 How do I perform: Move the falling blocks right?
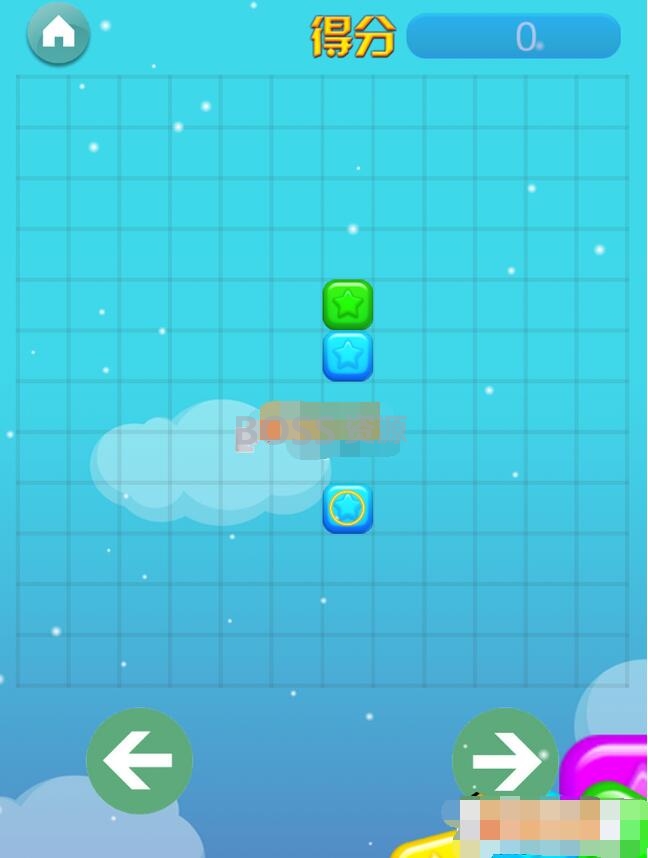[505, 760]
